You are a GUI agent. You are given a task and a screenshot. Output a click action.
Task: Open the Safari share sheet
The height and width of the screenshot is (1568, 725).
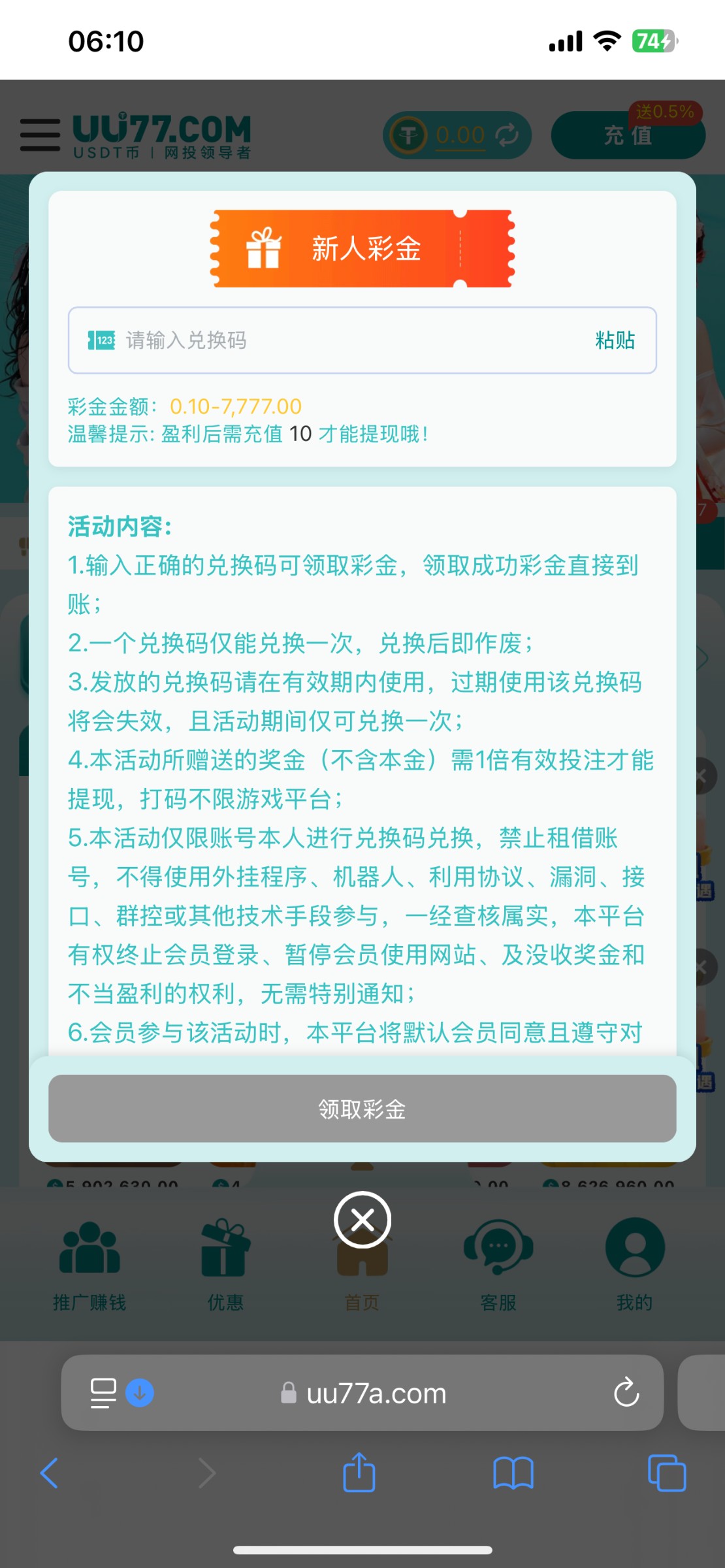[359, 1473]
